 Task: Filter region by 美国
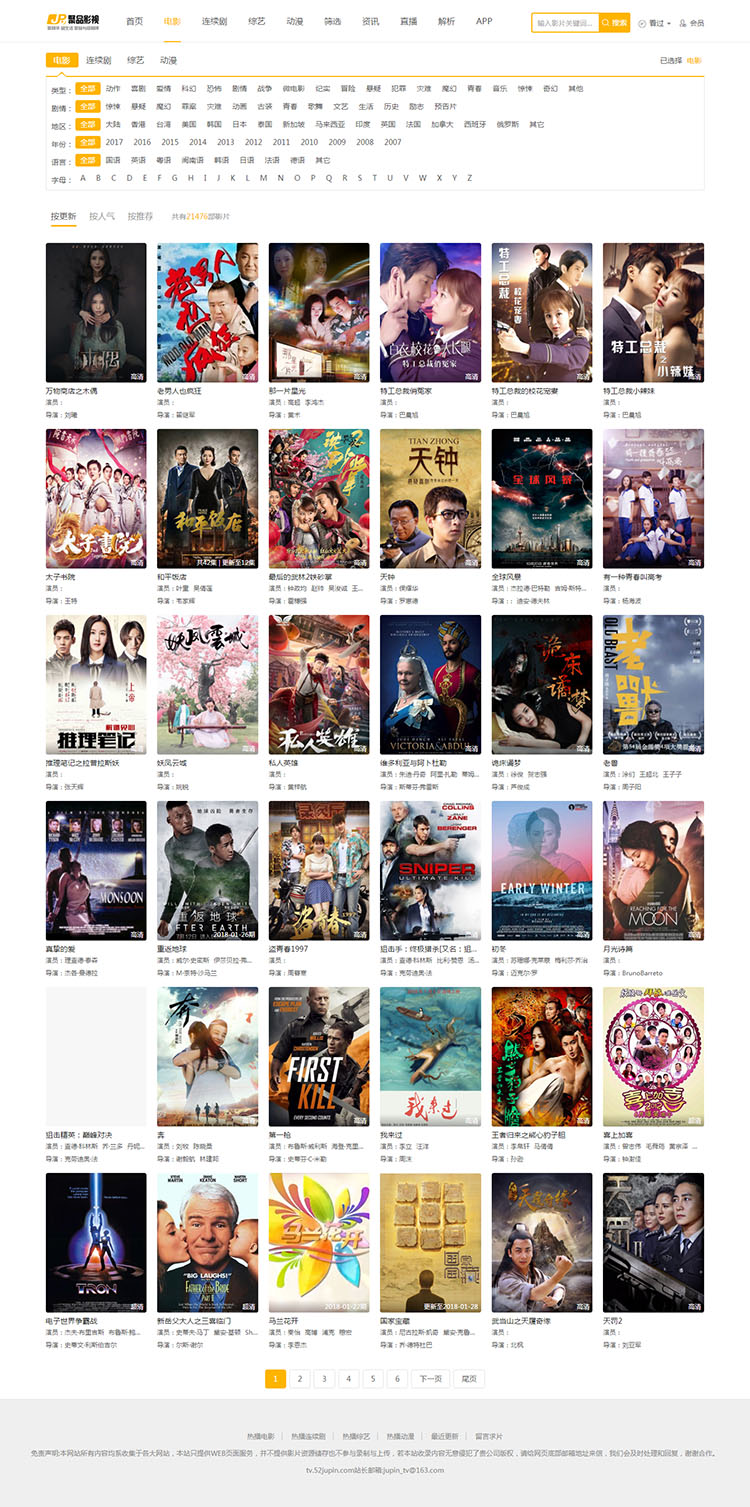[189, 125]
